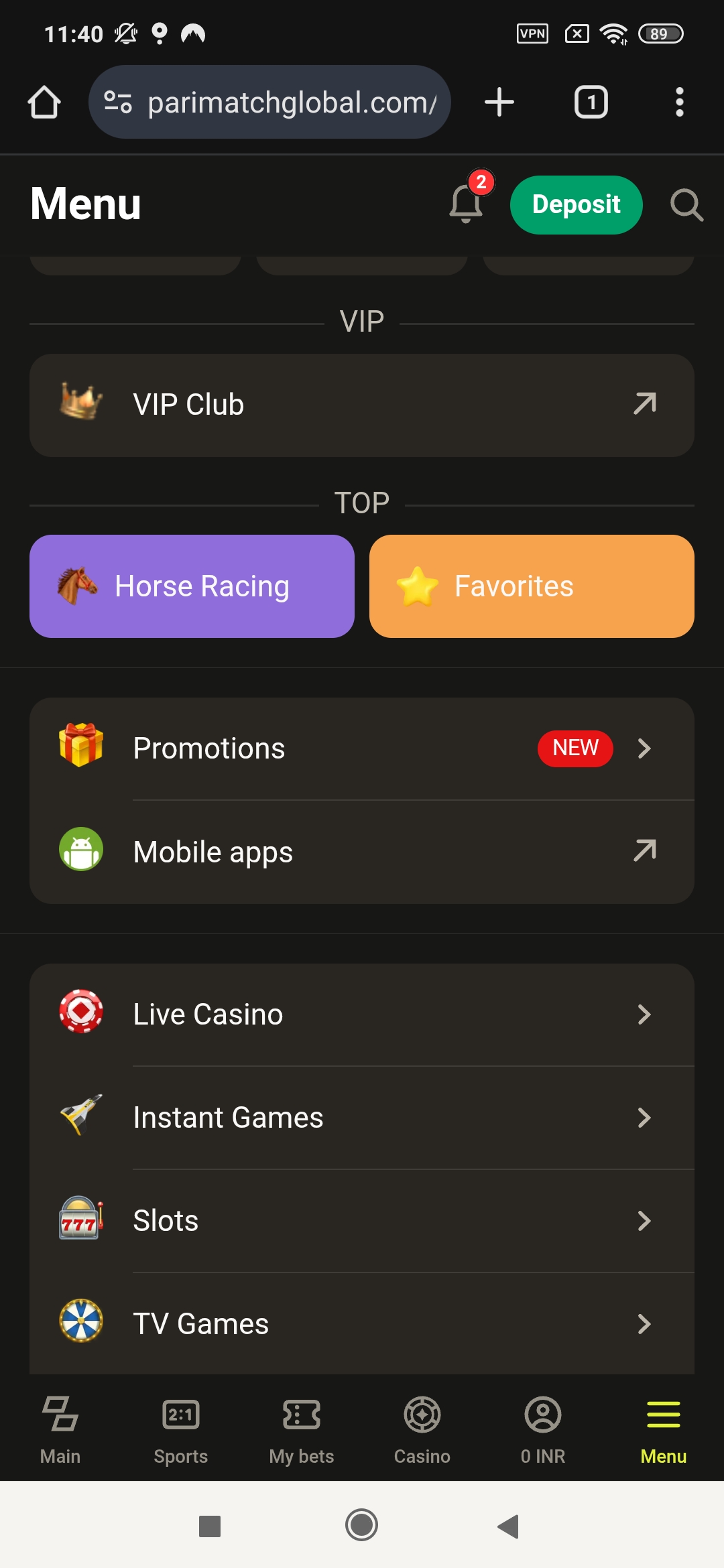Tap the Favorites star shortcut
This screenshot has height=1568, width=724.
tap(531, 586)
